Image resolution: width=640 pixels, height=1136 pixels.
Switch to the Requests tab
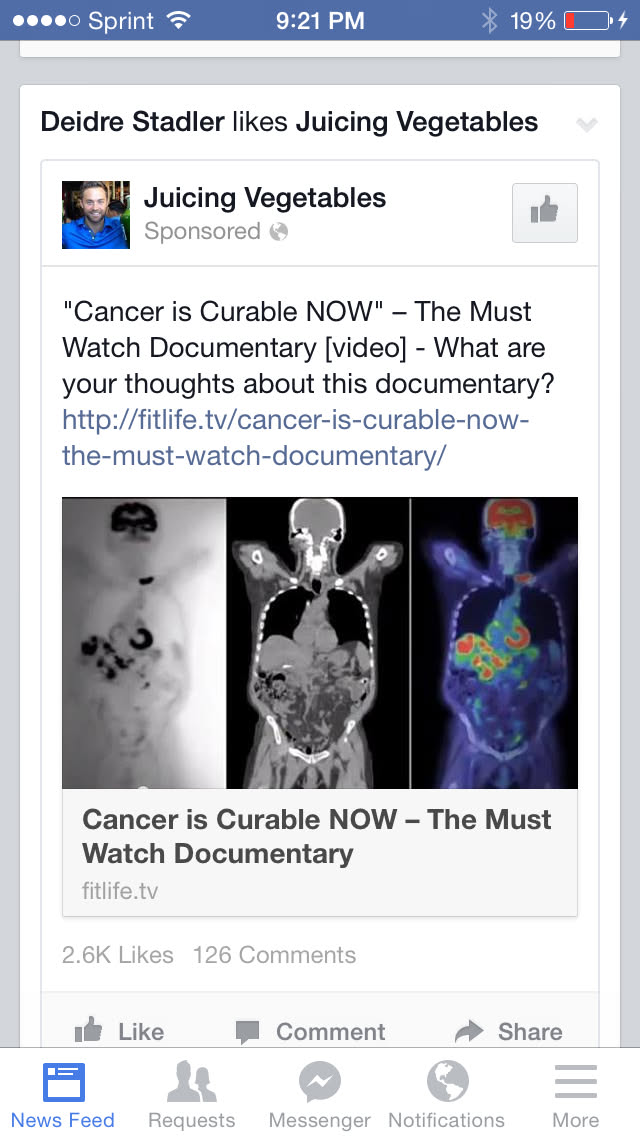point(191,1095)
